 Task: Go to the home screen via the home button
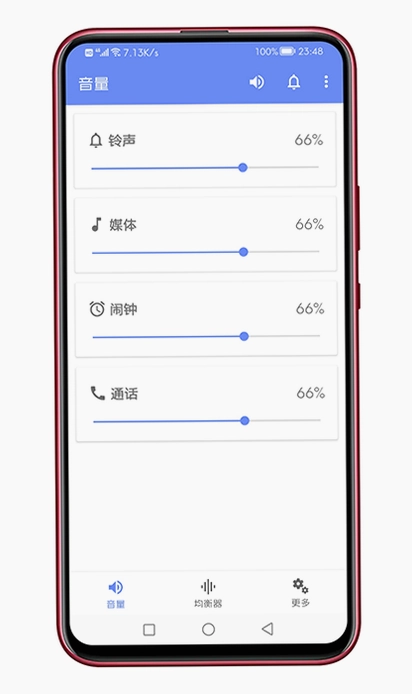click(x=208, y=629)
